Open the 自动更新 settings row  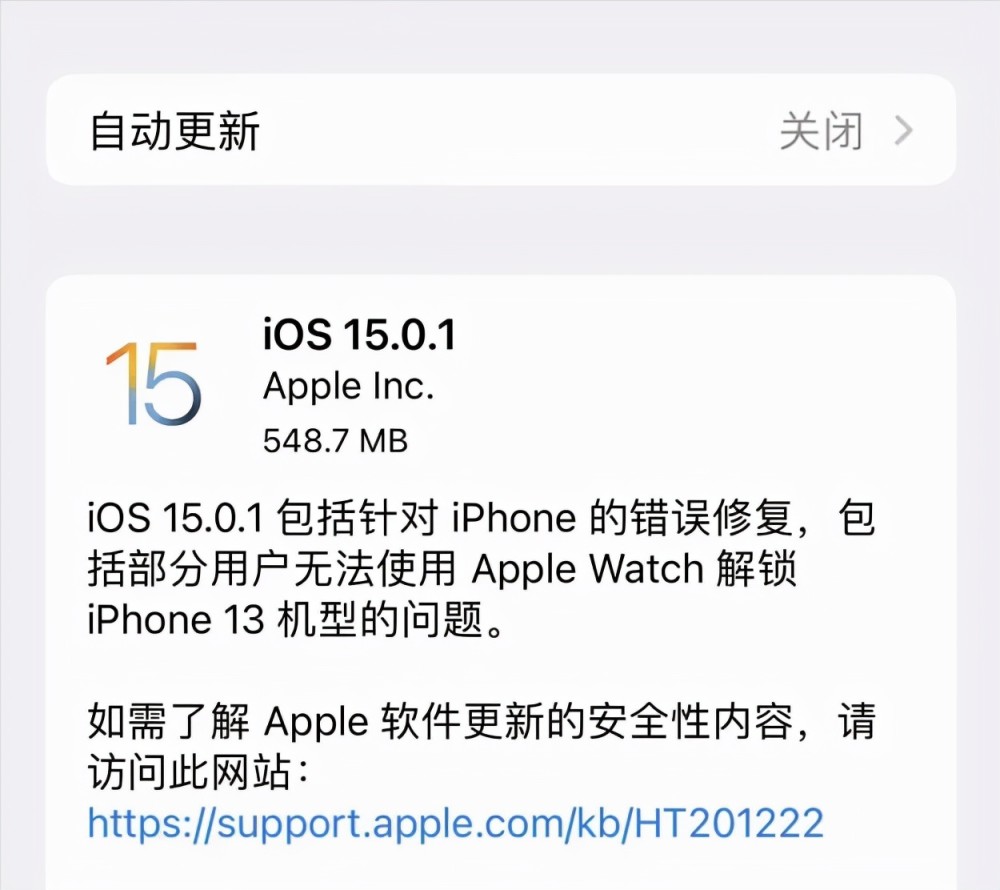tap(500, 131)
